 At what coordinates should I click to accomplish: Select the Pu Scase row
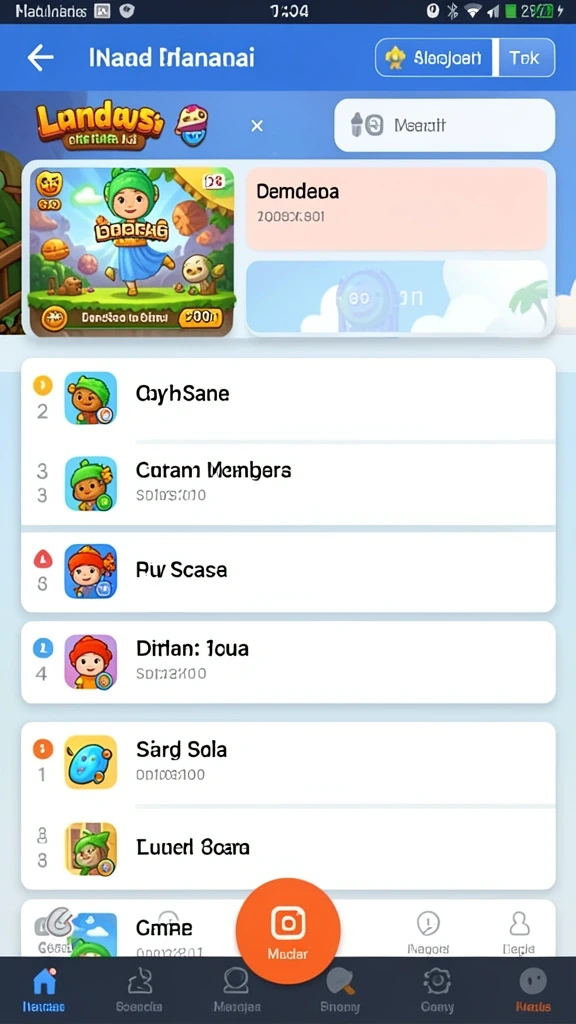click(x=288, y=571)
